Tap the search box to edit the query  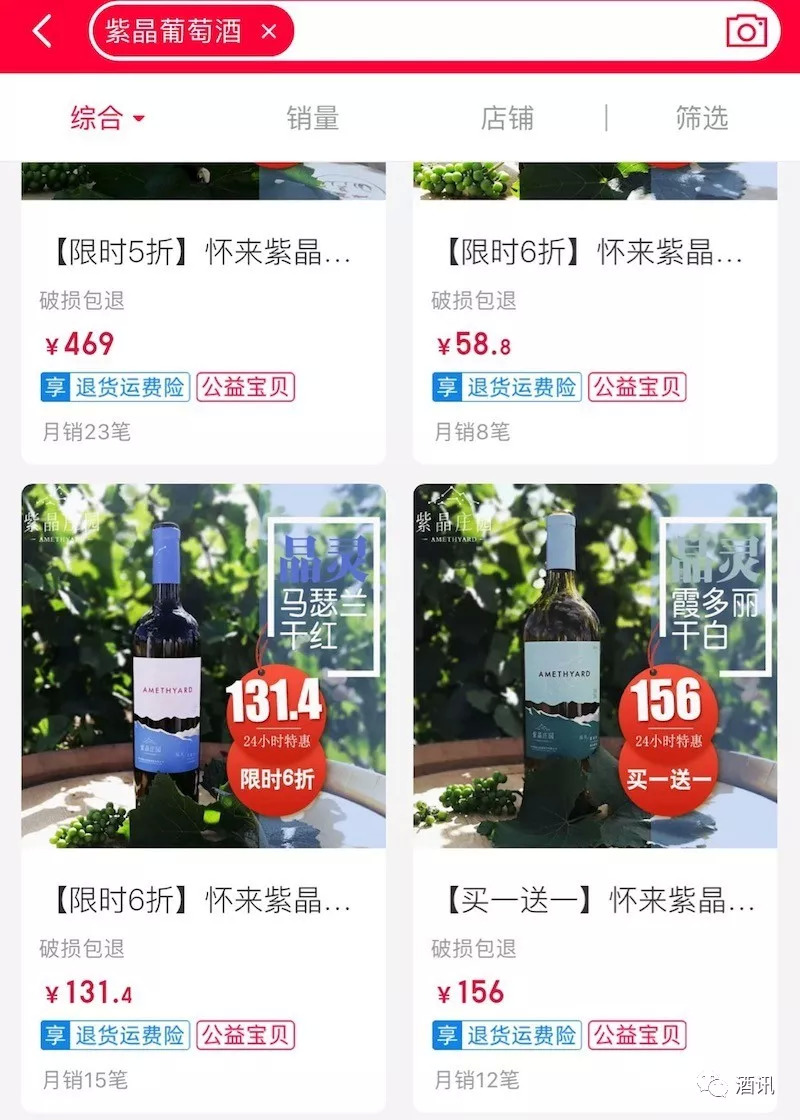coord(500,32)
